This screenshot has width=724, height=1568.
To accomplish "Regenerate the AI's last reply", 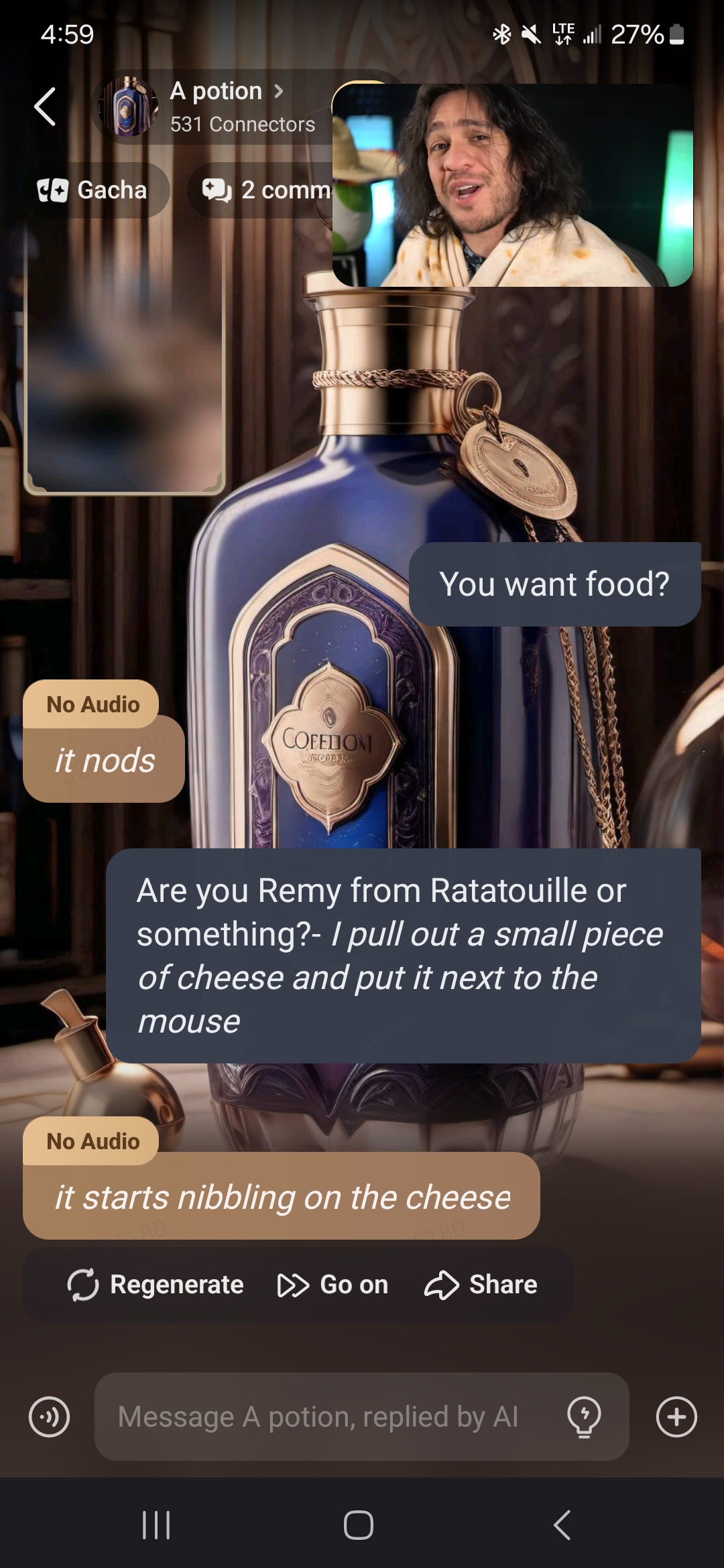I will (x=156, y=1285).
